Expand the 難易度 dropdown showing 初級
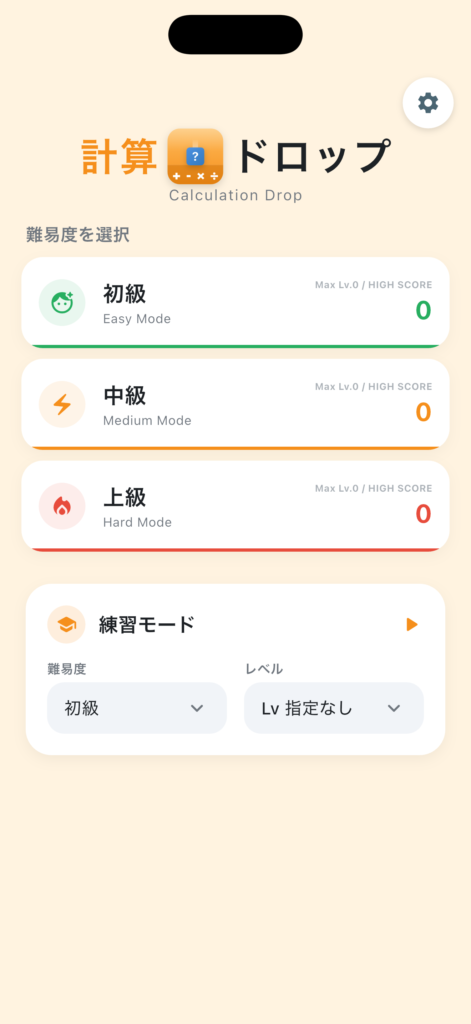Image resolution: width=471 pixels, height=1024 pixels. tap(137, 708)
